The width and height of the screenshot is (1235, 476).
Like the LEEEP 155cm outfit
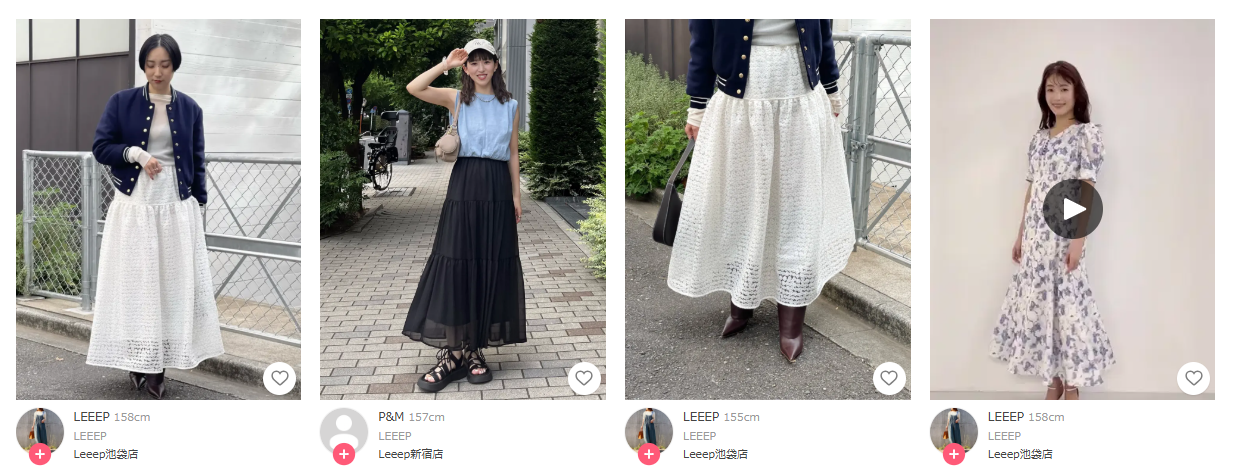point(889,378)
